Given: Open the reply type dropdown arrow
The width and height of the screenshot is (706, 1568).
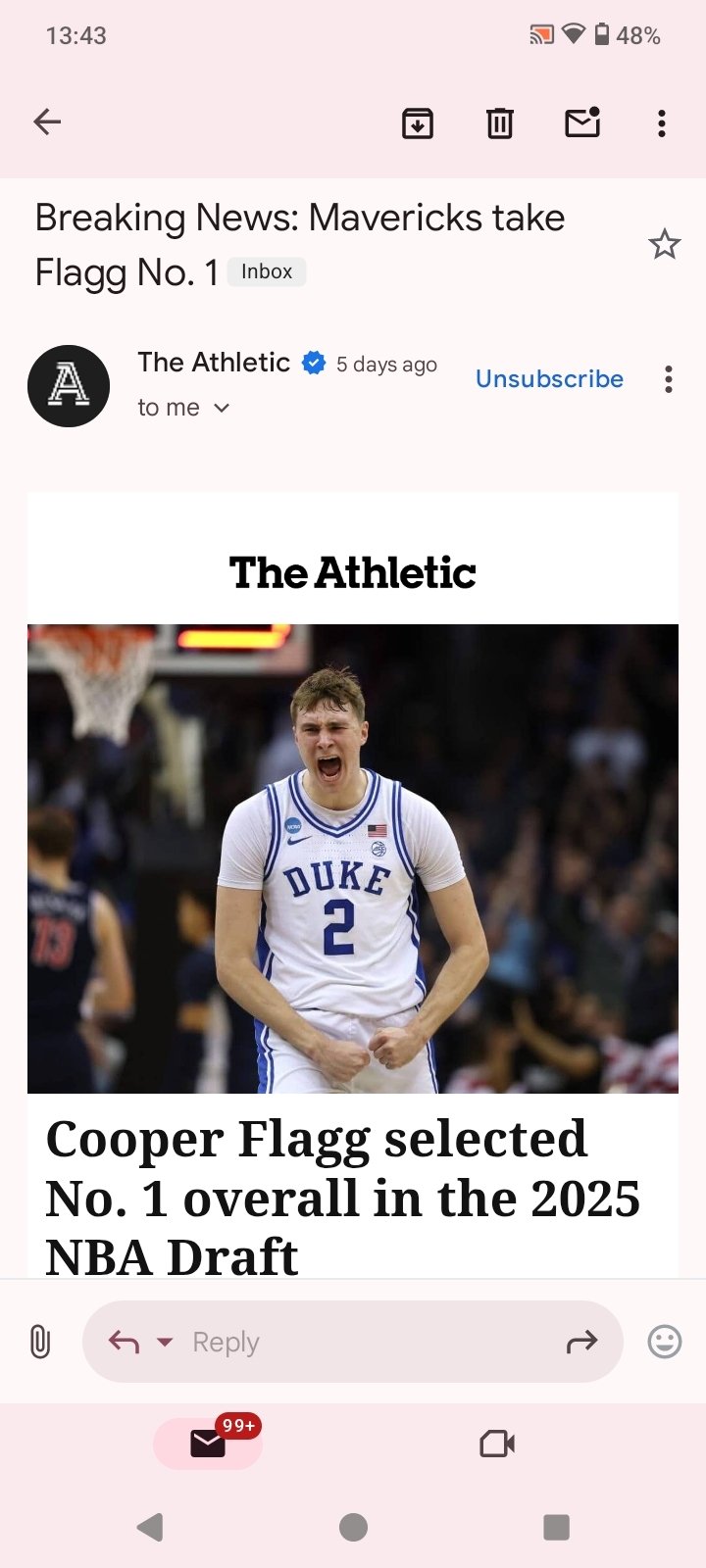Looking at the screenshot, I should click(x=165, y=1342).
